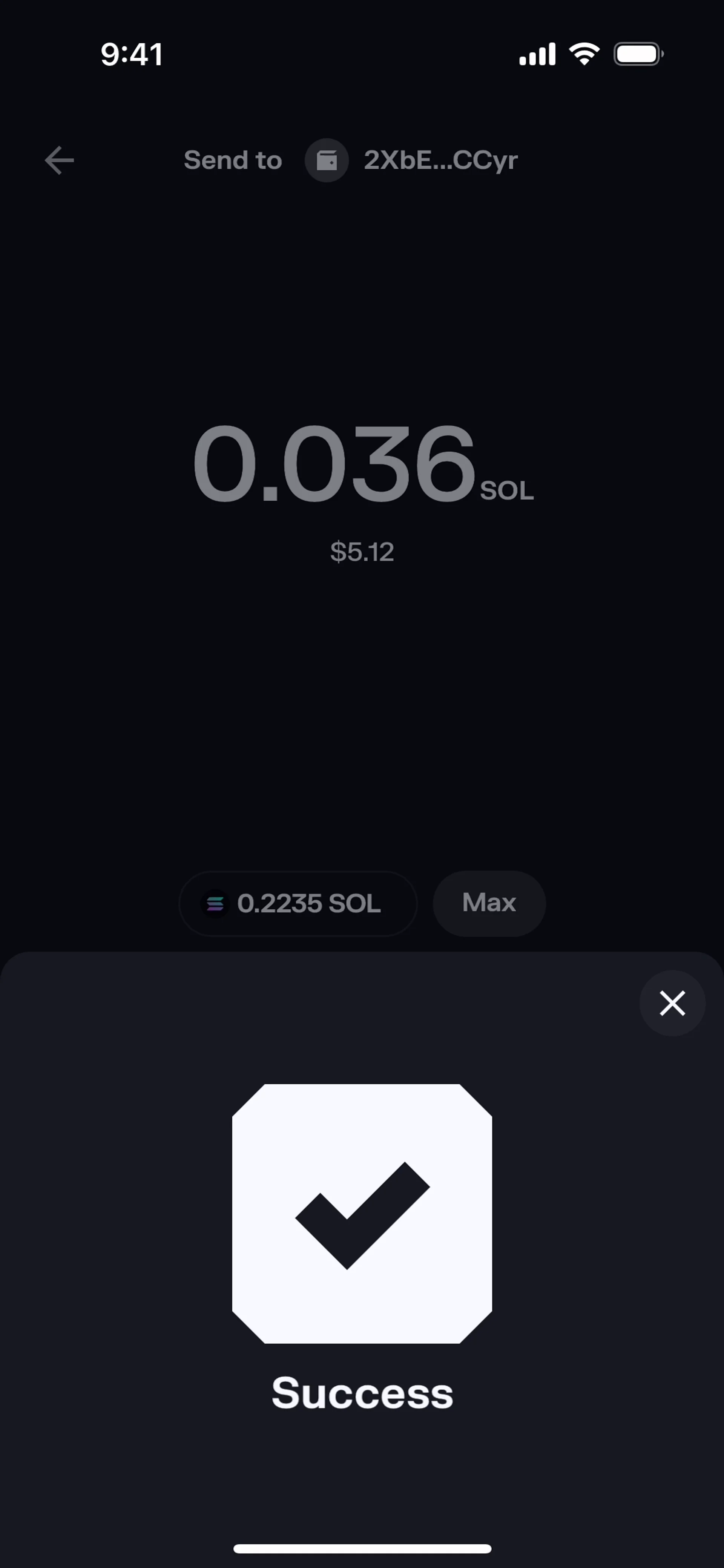Close the Success confirmation sheet
Viewport: 724px width, 1568px height.
pyautogui.click(x=672, y=1003)
